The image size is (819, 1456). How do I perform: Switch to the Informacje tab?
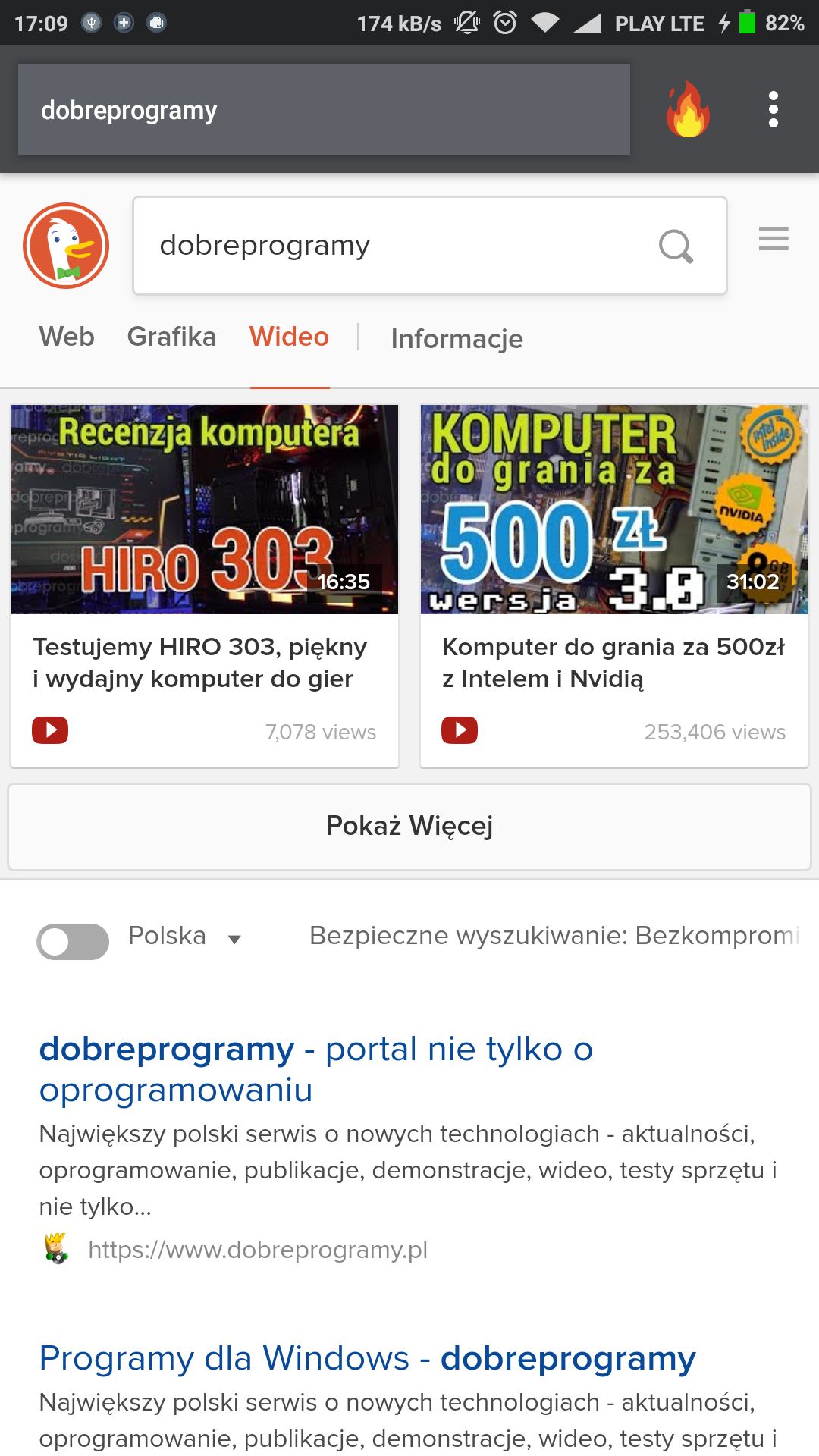[x=457, y=339]
